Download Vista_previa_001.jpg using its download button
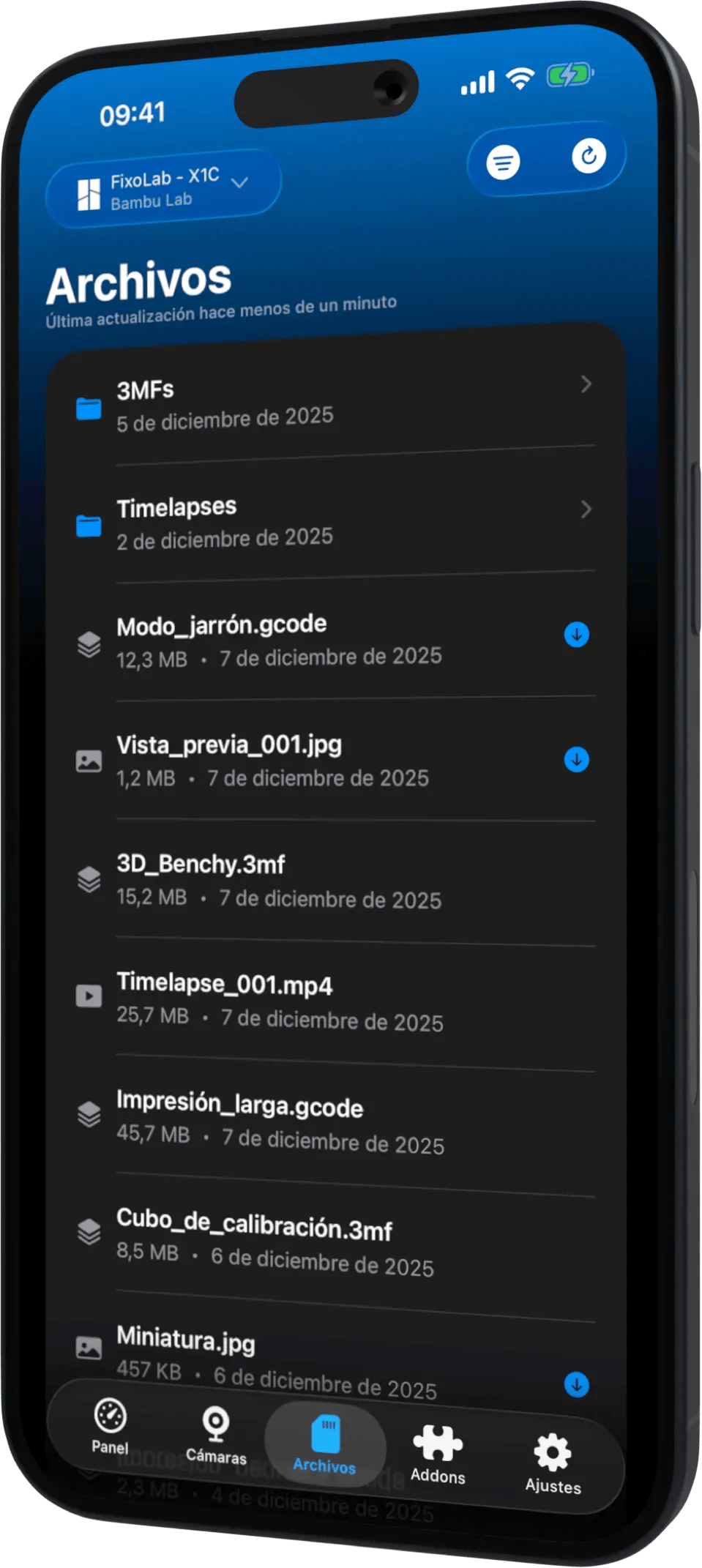The height and width of the screenshot is (1568, 702). (577, 761)
